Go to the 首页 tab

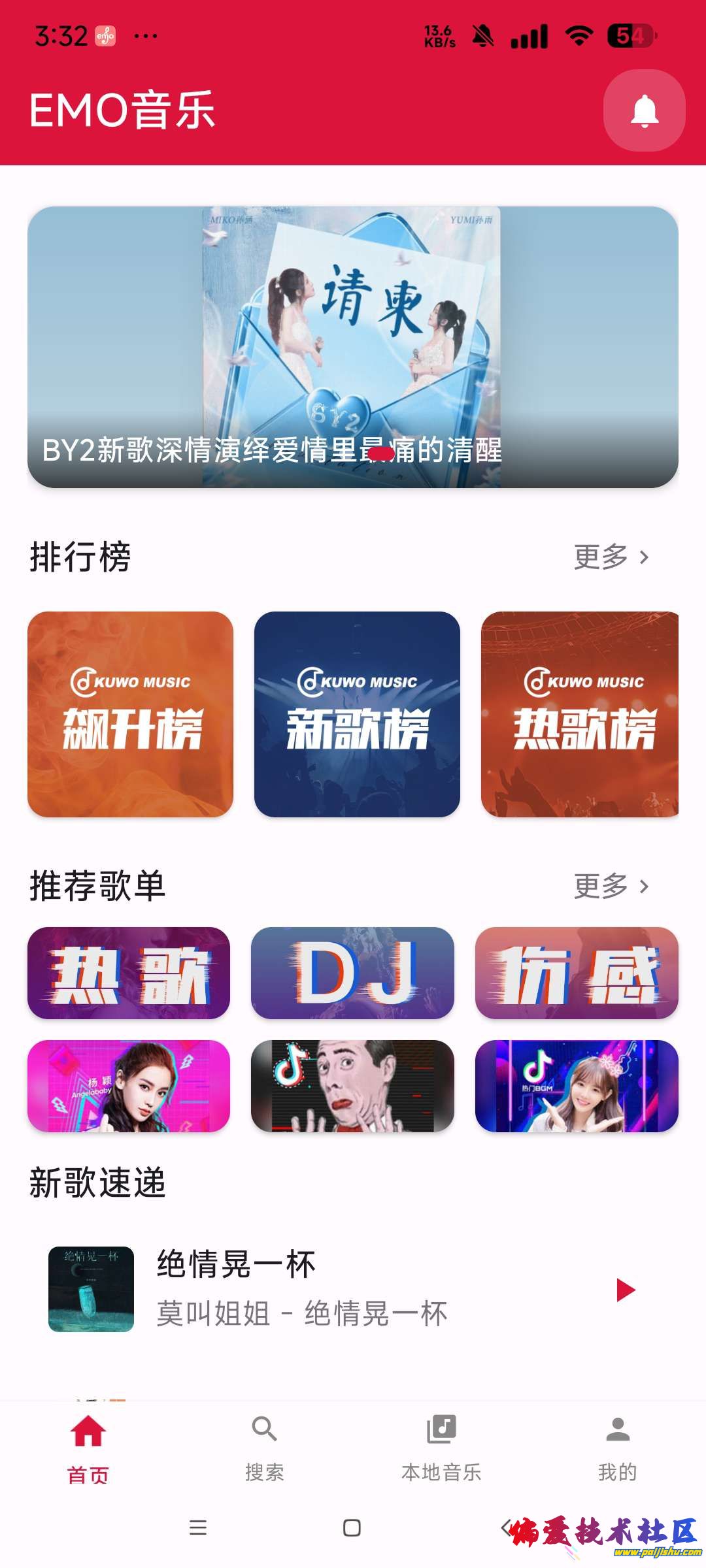pyautogui.click(x=88, y=1448)
